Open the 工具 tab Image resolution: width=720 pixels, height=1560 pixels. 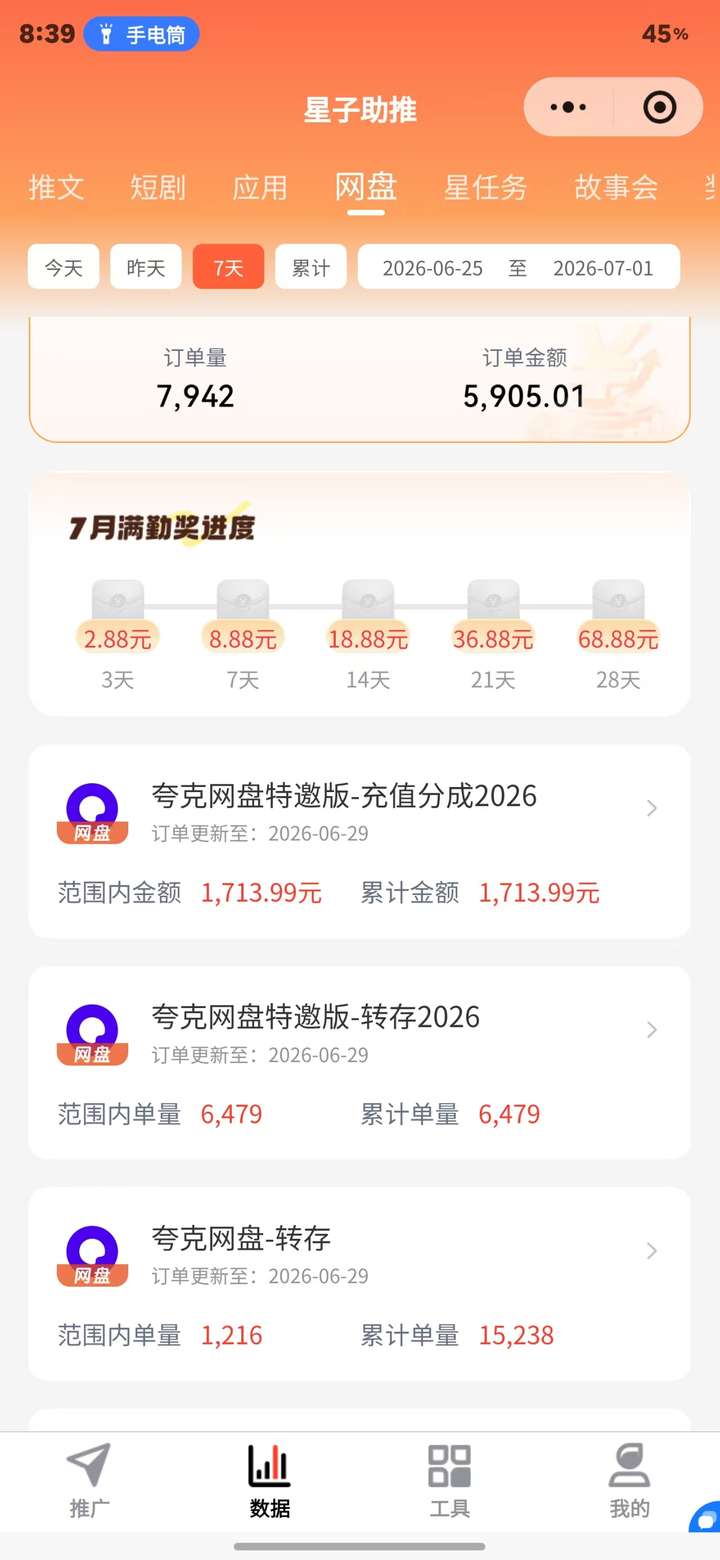coord(449,1481)
